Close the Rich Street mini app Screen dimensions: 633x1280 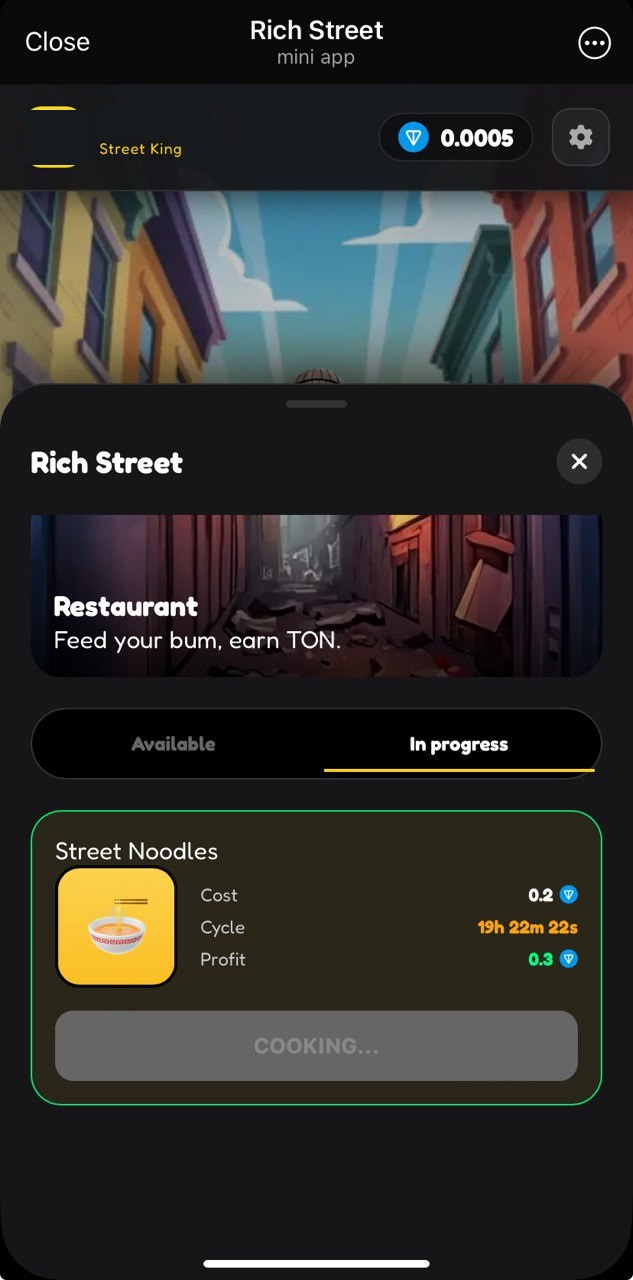pyautogui.click(x=57, y=42)
